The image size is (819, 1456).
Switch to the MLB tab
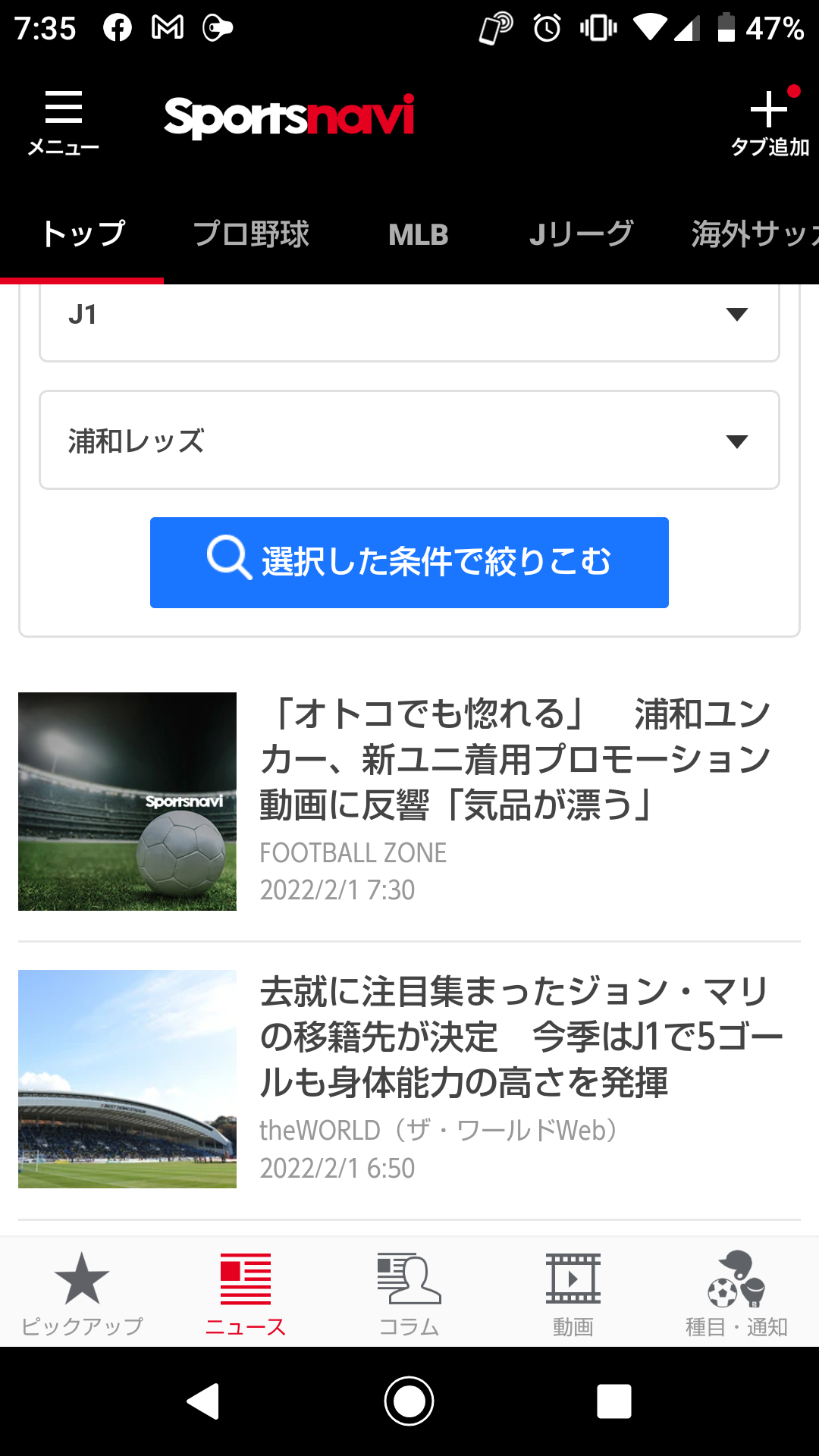[x=418, y=234]
